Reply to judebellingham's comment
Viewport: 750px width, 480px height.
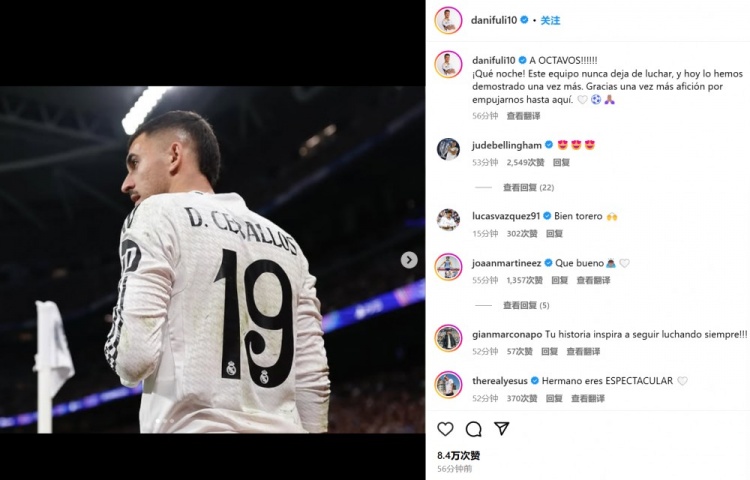561,162
